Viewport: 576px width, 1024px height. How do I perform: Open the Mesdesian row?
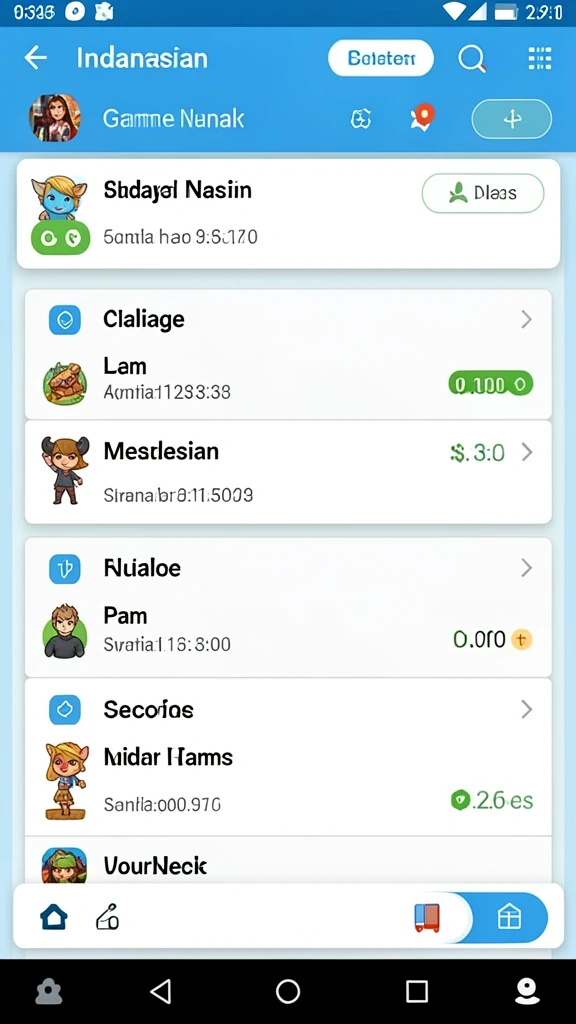coord(288,472)
